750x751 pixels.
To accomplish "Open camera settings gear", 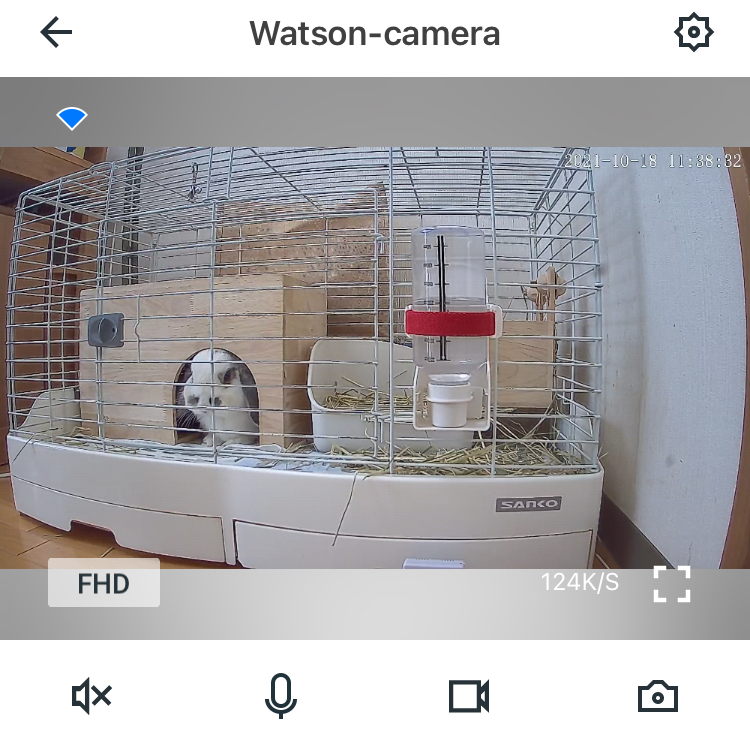I will [x=693, y=33].
